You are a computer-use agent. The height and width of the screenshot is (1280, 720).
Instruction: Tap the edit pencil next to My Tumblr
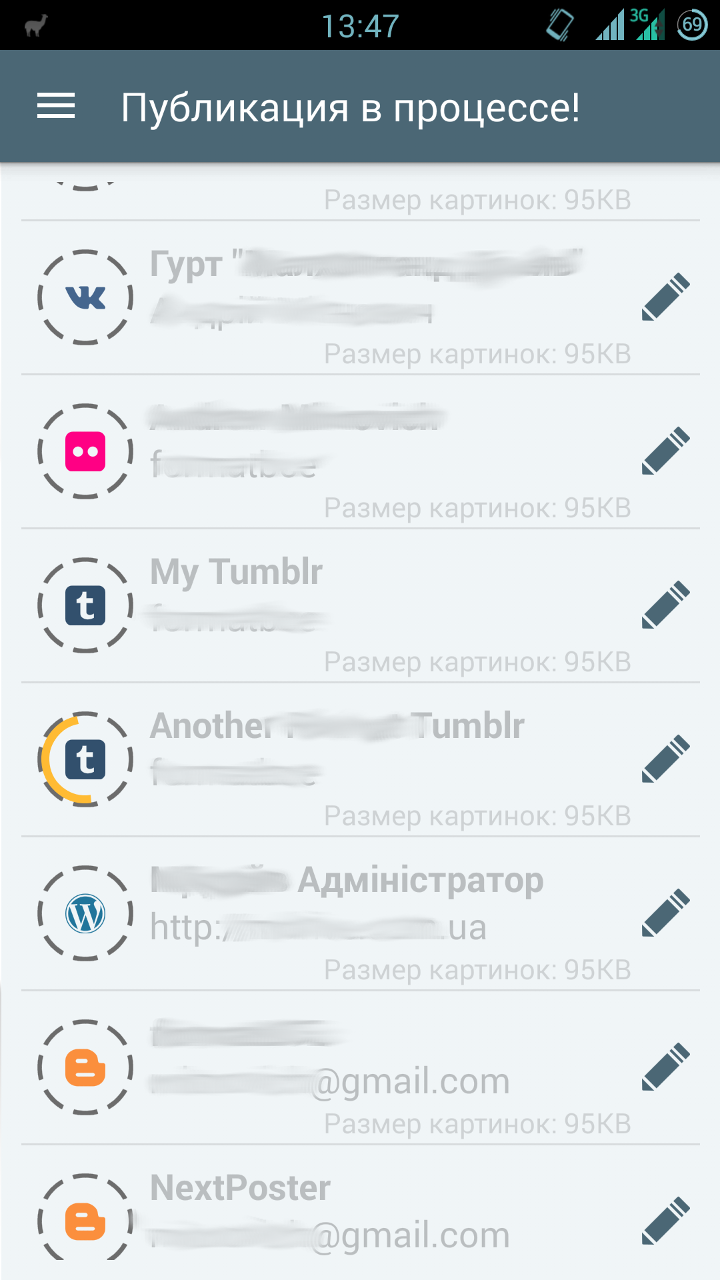point(665,604)
